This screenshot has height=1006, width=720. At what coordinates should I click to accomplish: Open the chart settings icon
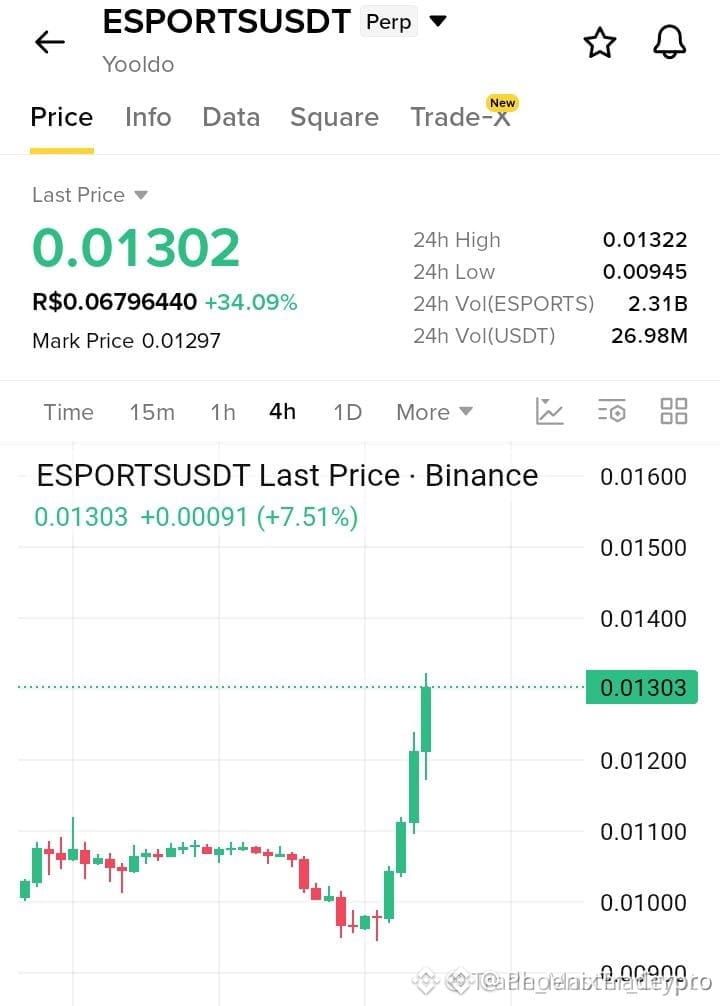pyautogui.click(x=612, y=411)
